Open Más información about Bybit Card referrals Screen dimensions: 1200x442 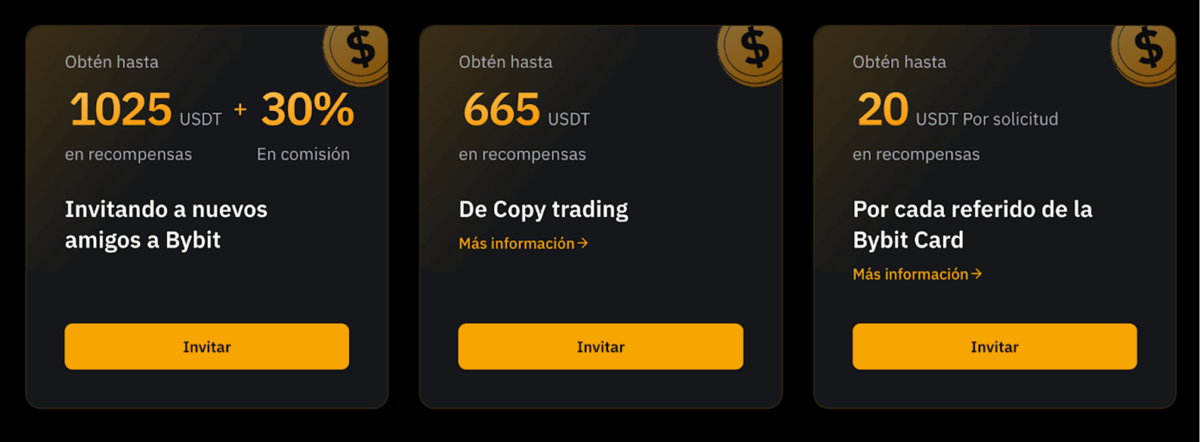tap(917, 274)
